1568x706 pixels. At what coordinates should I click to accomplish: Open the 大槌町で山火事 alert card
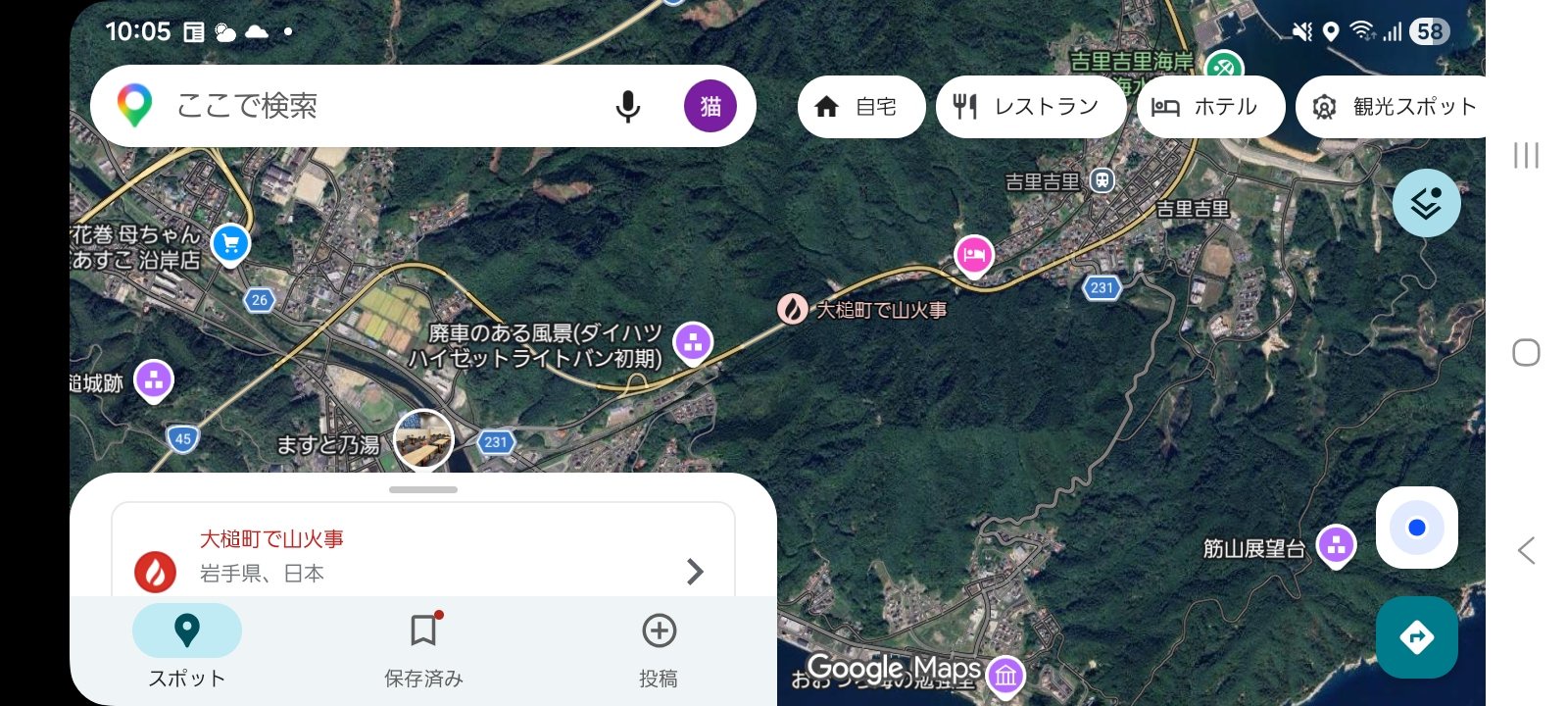point(423,557)
